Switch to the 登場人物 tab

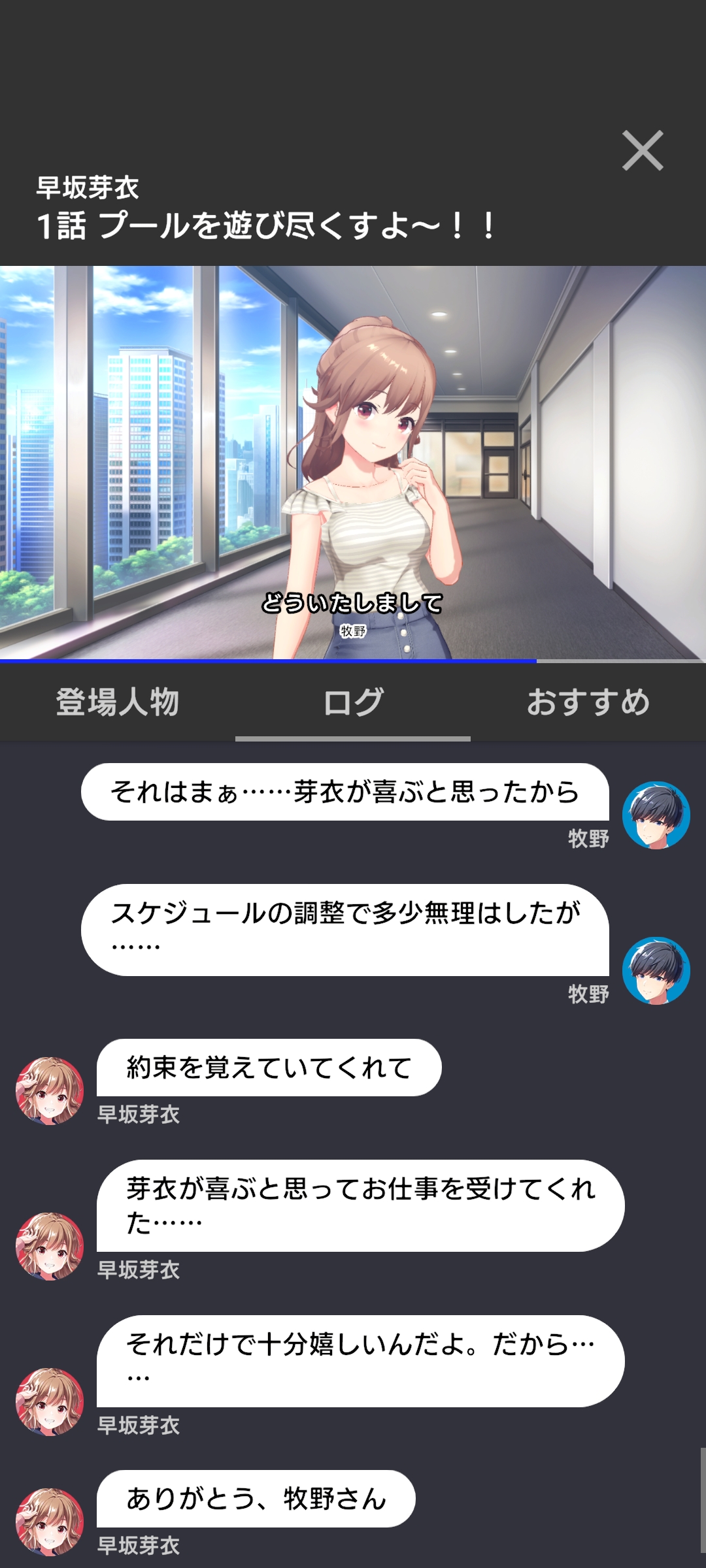pyautogui.click(x=118, y=703)
